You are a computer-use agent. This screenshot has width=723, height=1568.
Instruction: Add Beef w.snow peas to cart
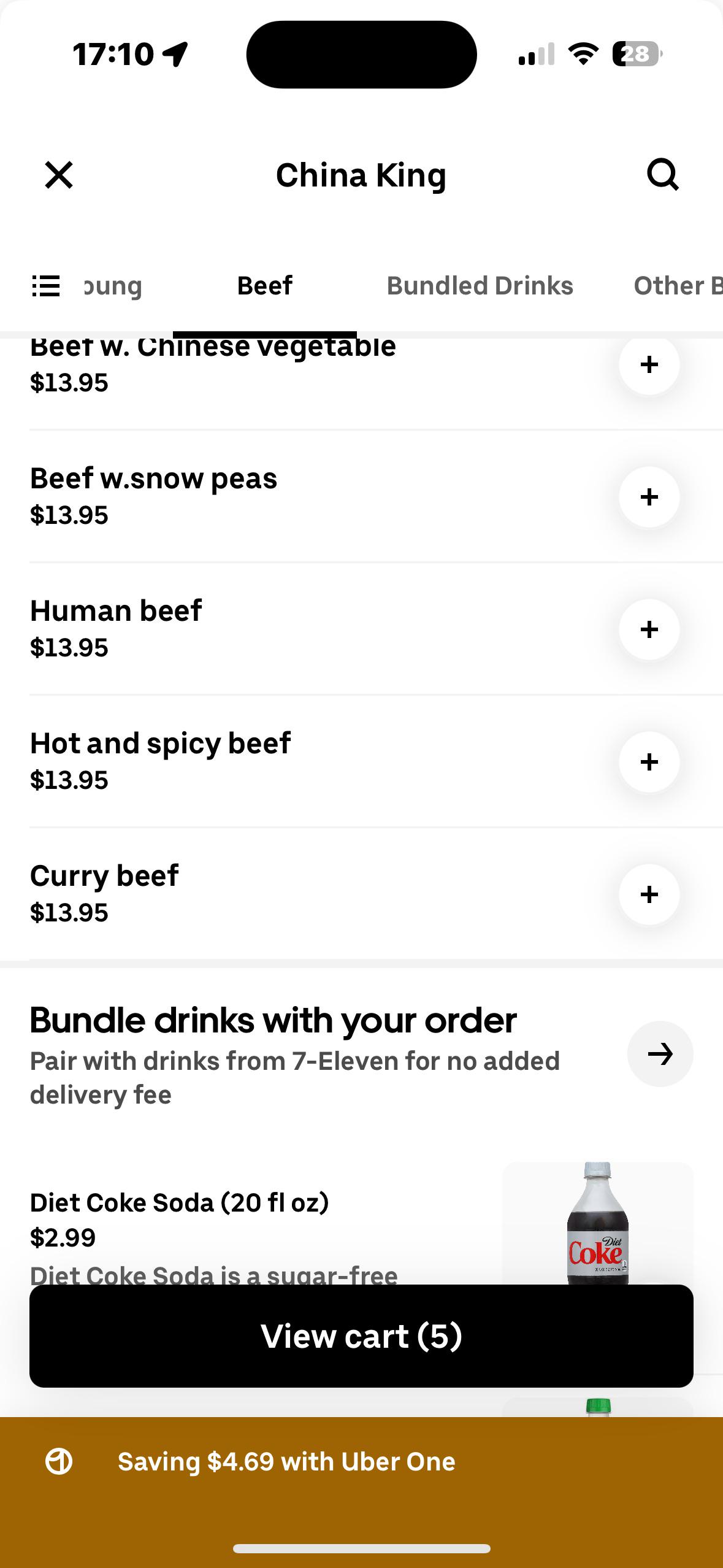tap(649, 498)
